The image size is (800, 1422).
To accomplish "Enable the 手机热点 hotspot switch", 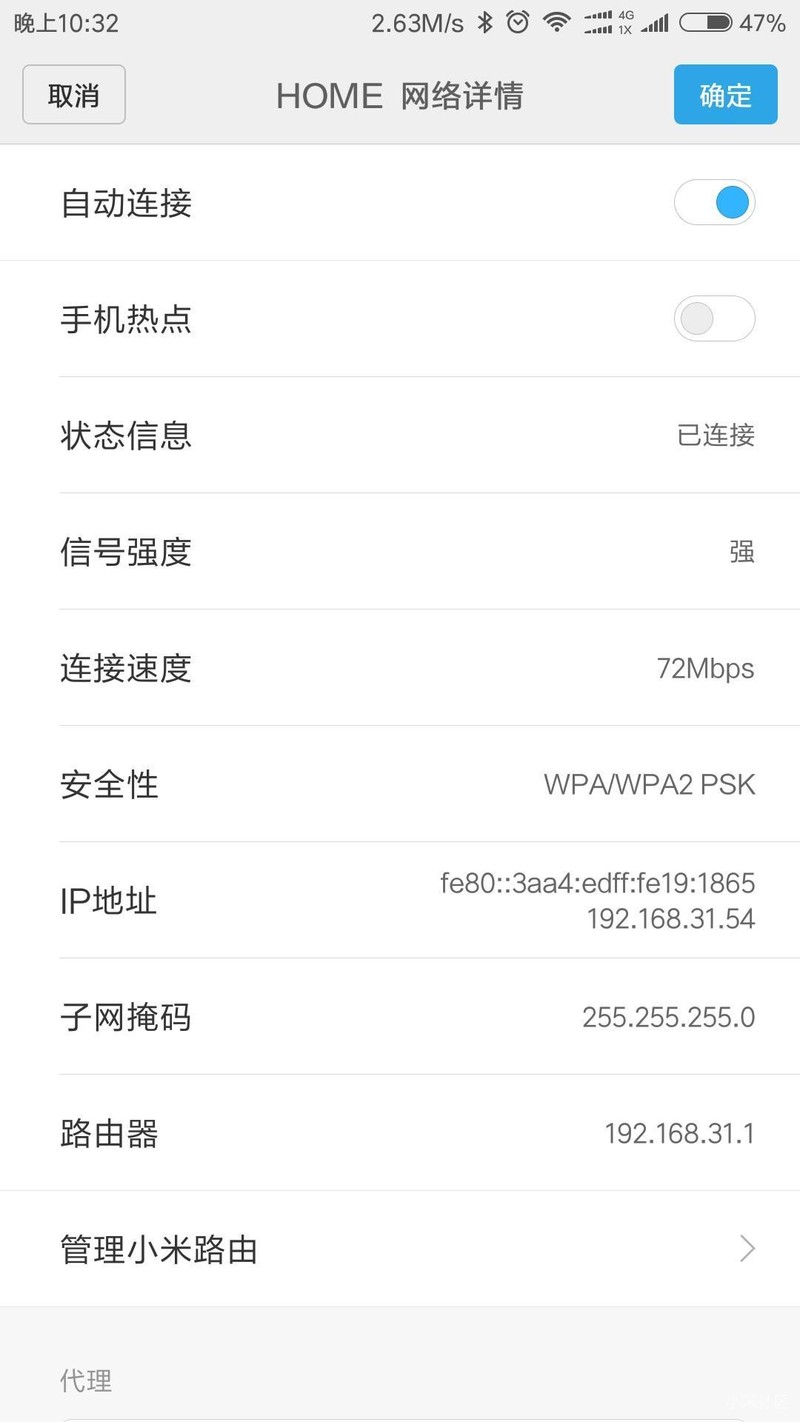I will [x=714, y=318].
